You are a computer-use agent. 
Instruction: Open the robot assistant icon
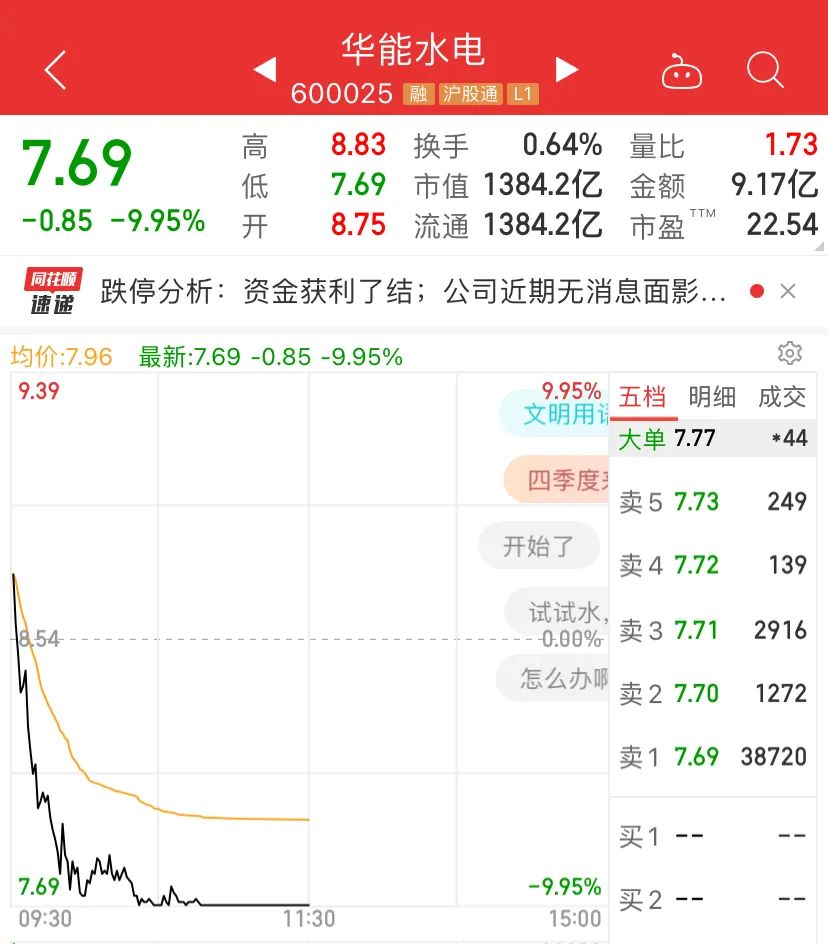click(x=682, y=72)
